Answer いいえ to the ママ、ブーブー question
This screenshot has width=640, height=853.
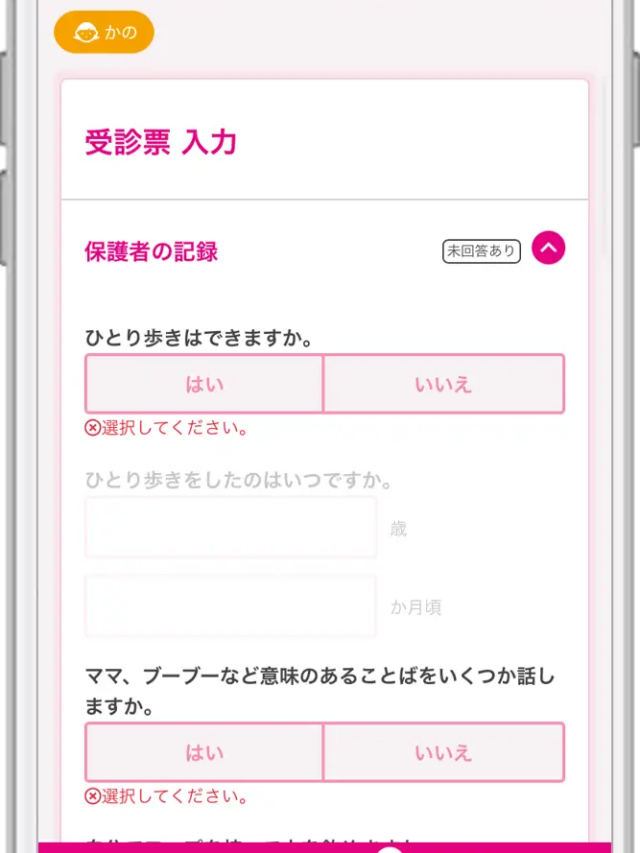coord(443,753)
